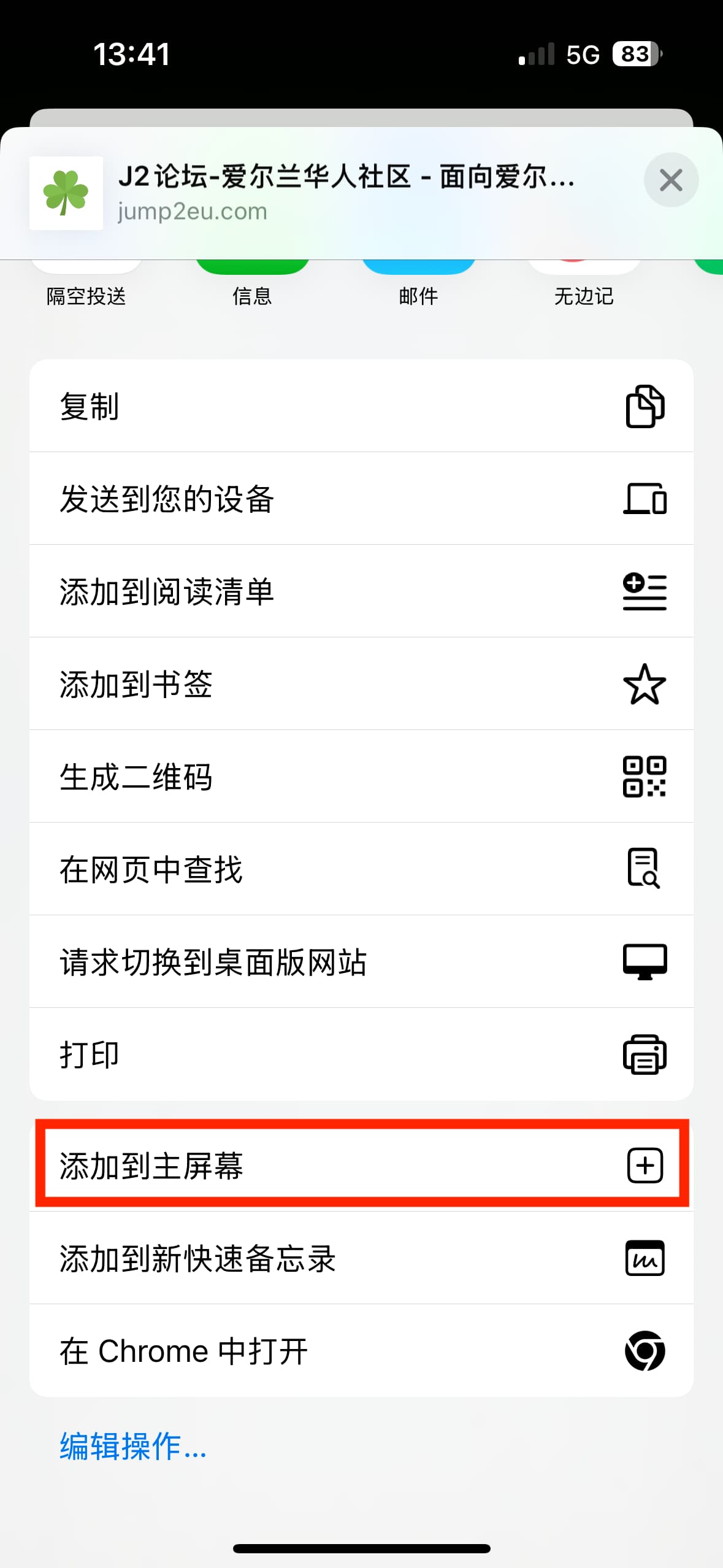
Task: Share with the 邮件 app
Action: (418, 282)
